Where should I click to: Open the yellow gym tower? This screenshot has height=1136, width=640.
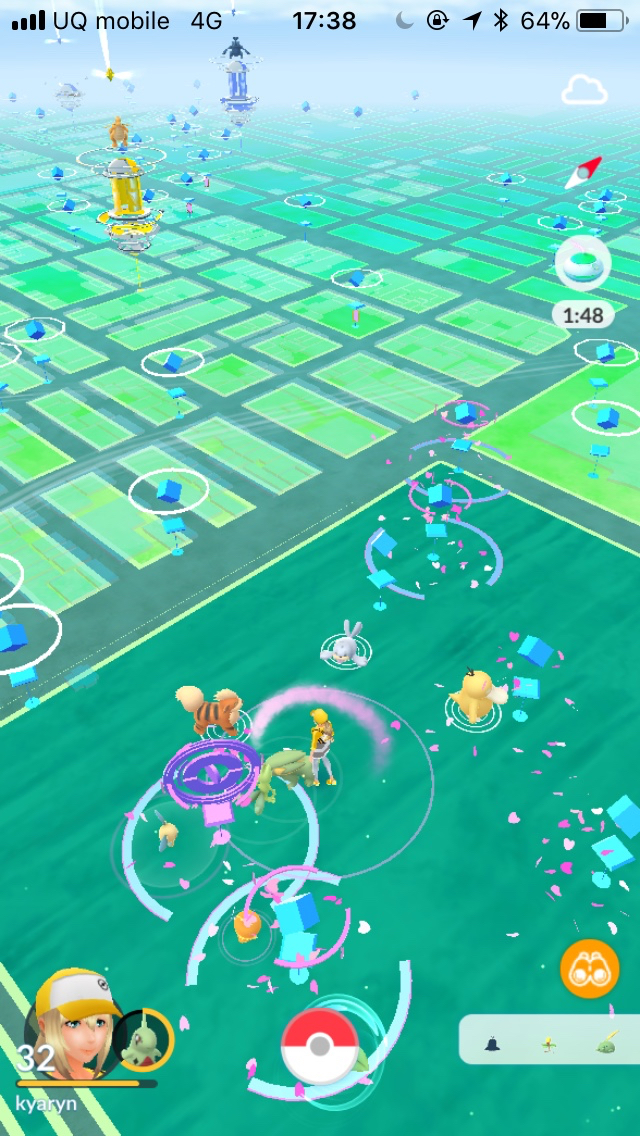point(124,195)
